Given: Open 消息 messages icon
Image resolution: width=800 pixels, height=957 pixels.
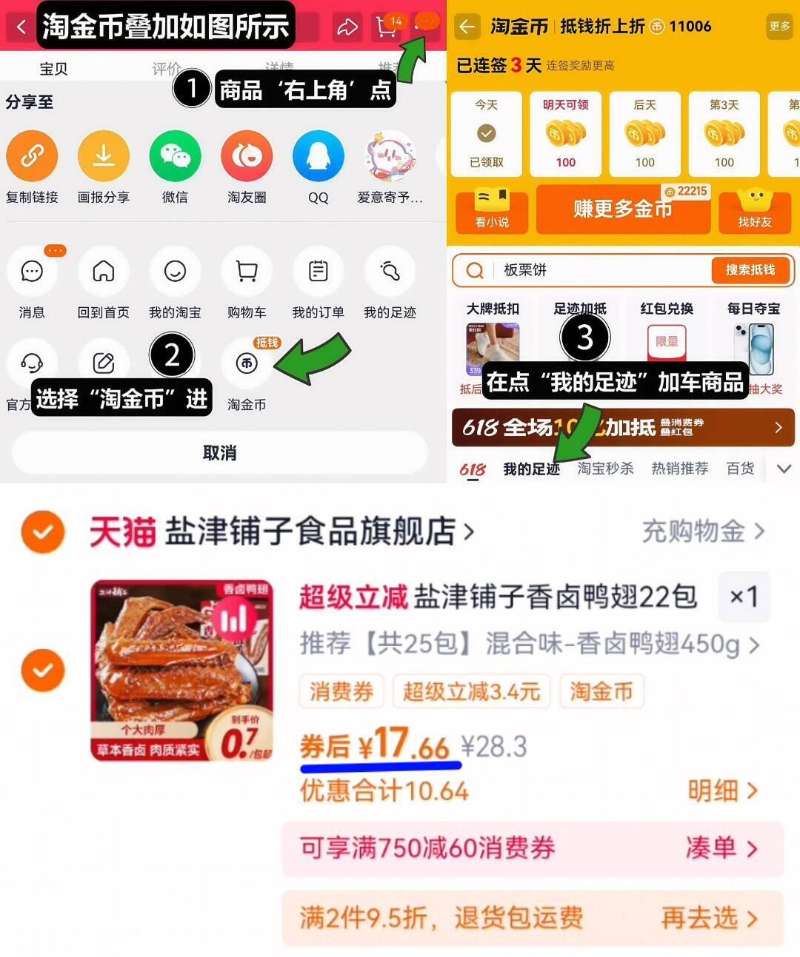Looking at the screenshot, I should point(33,272).
